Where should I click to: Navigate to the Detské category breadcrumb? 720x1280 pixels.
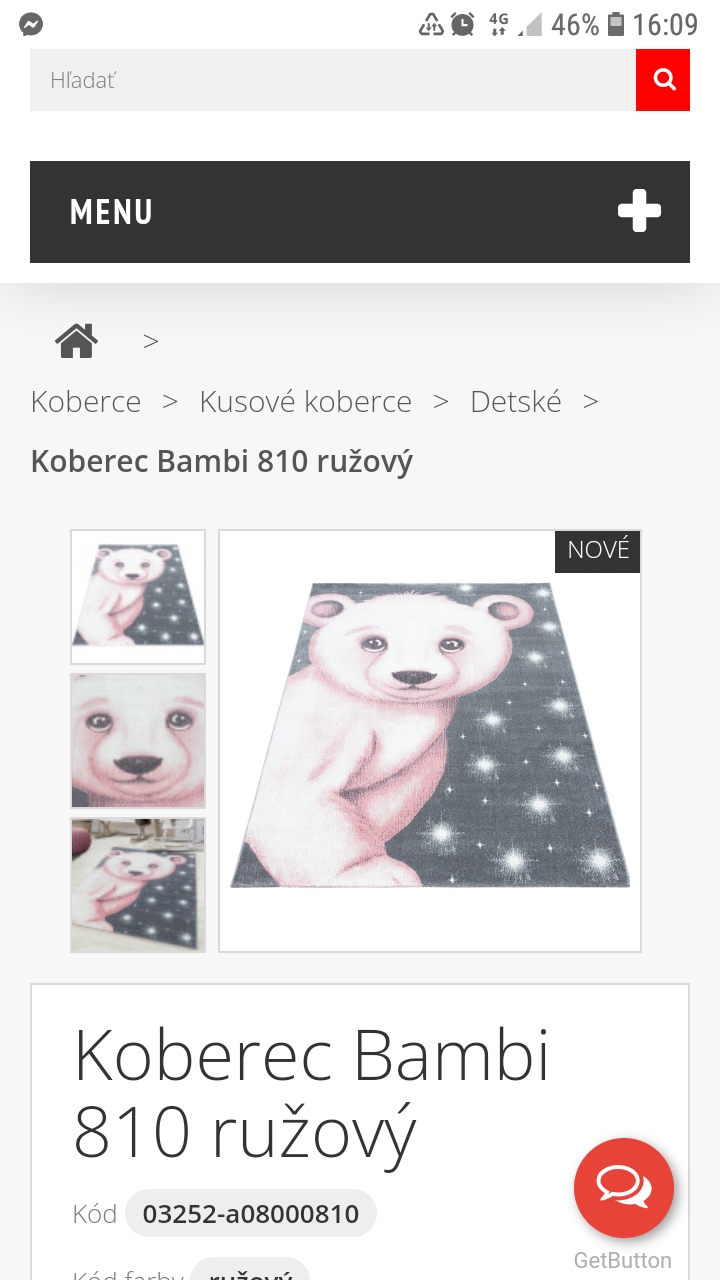click(x=516, y=402)
